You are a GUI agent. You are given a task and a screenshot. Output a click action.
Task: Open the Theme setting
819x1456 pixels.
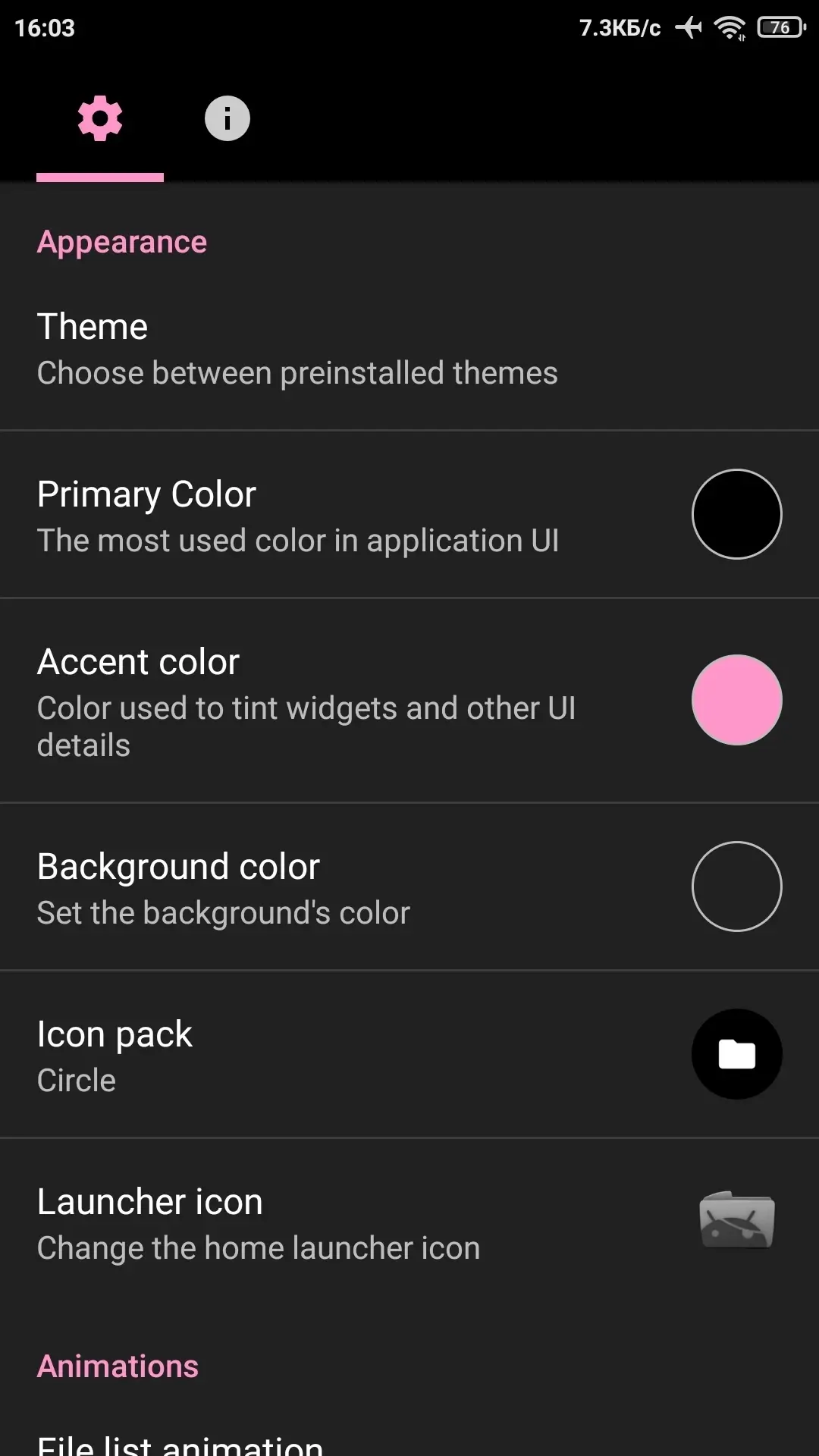[297, 349]
